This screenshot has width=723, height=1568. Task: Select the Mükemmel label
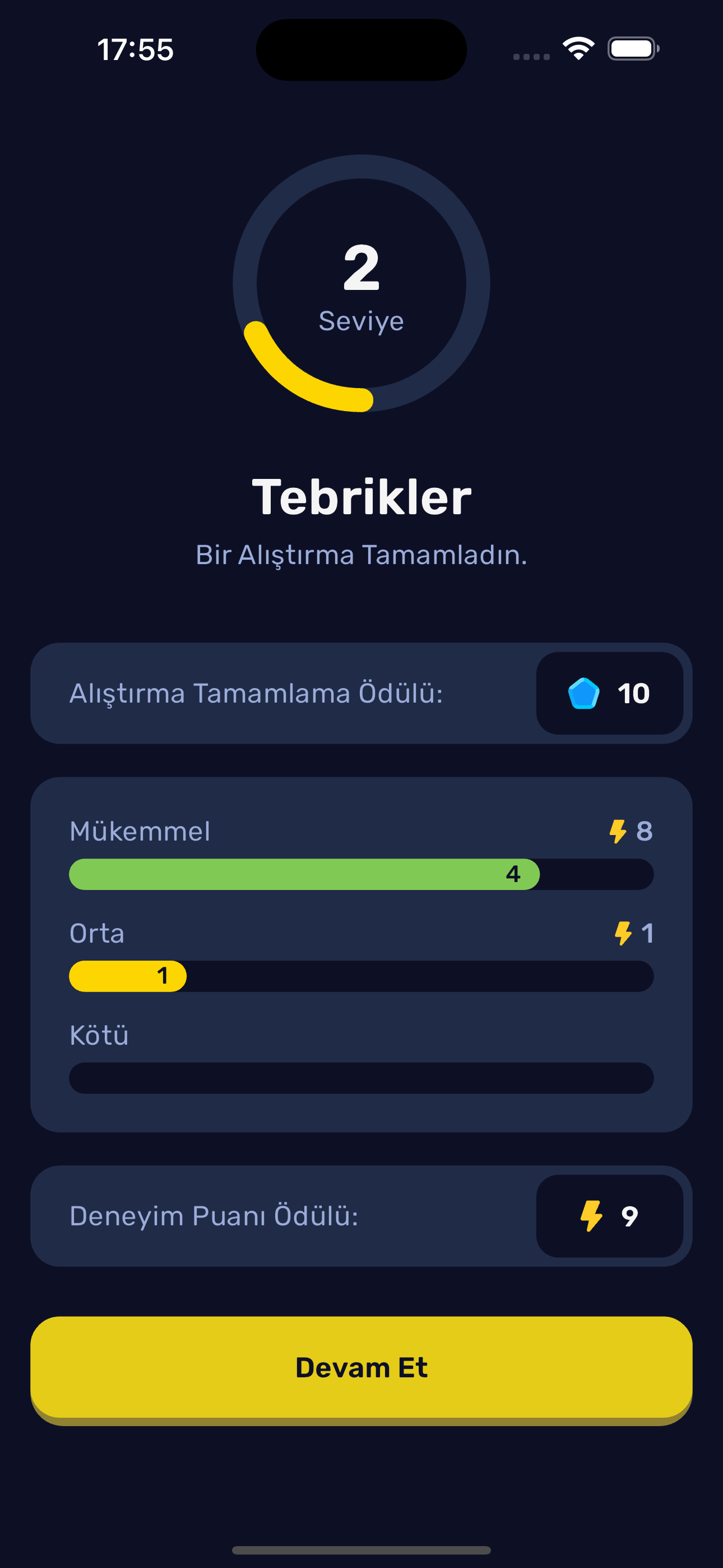coord(140,832)
